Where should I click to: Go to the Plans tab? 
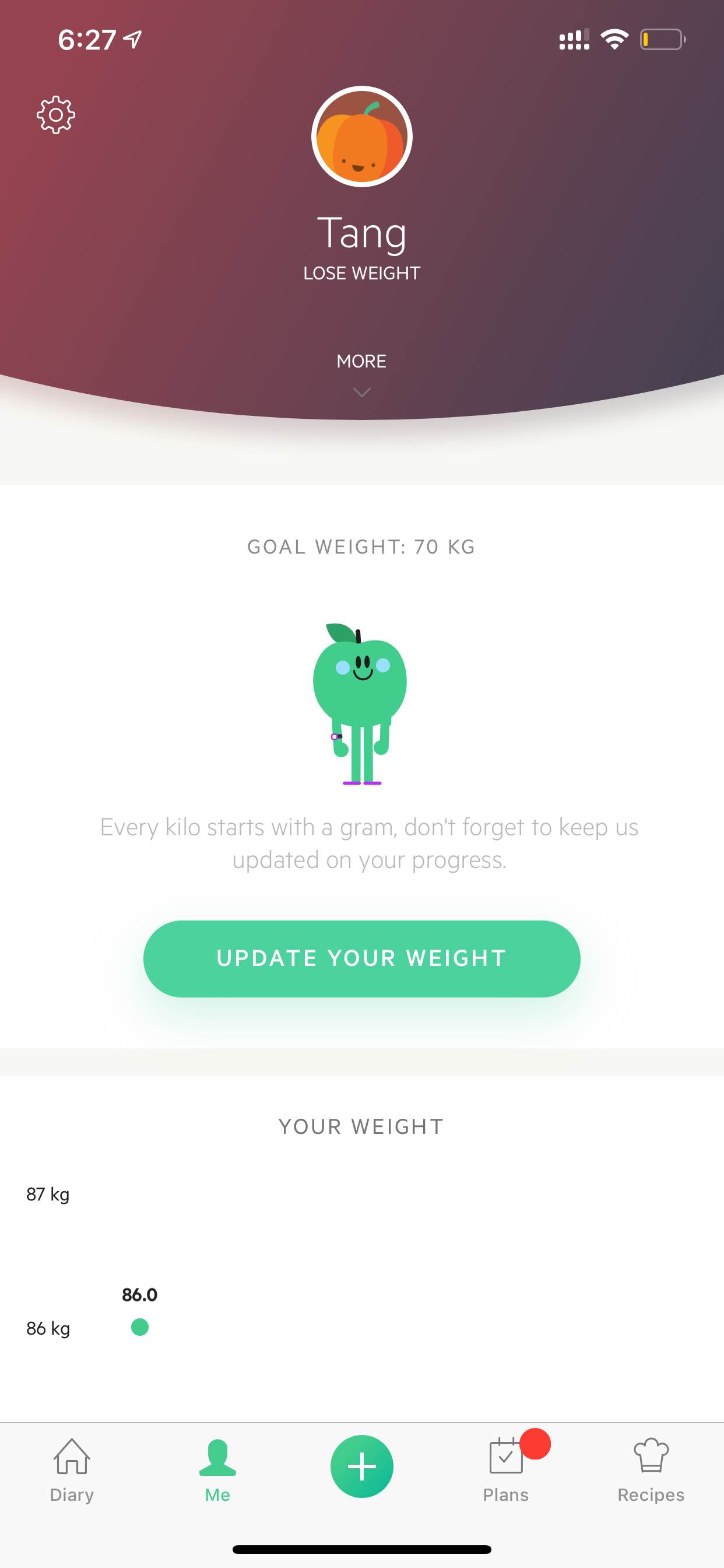click(506, 1471)
